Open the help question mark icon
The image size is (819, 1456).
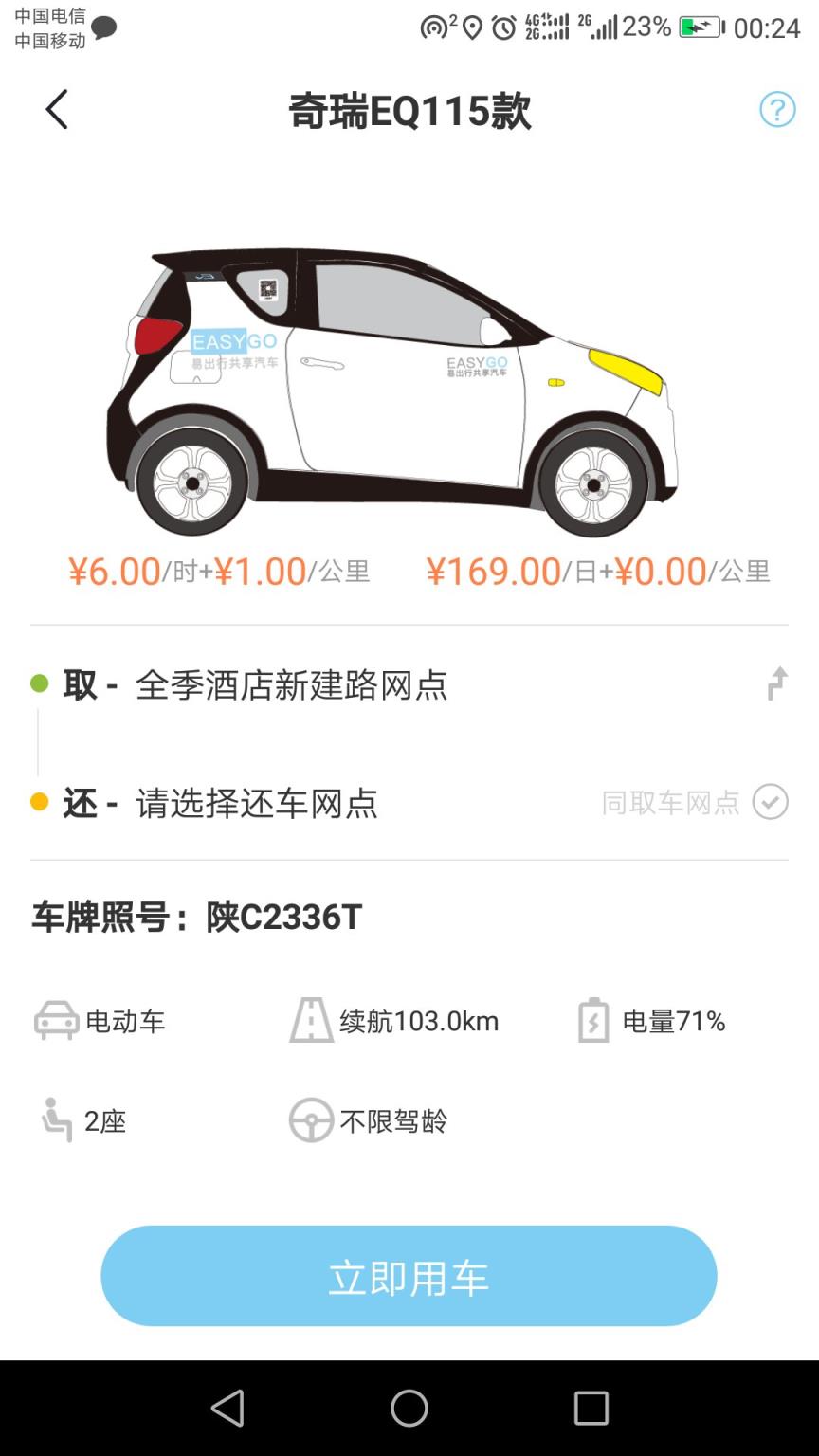[777, 110]
